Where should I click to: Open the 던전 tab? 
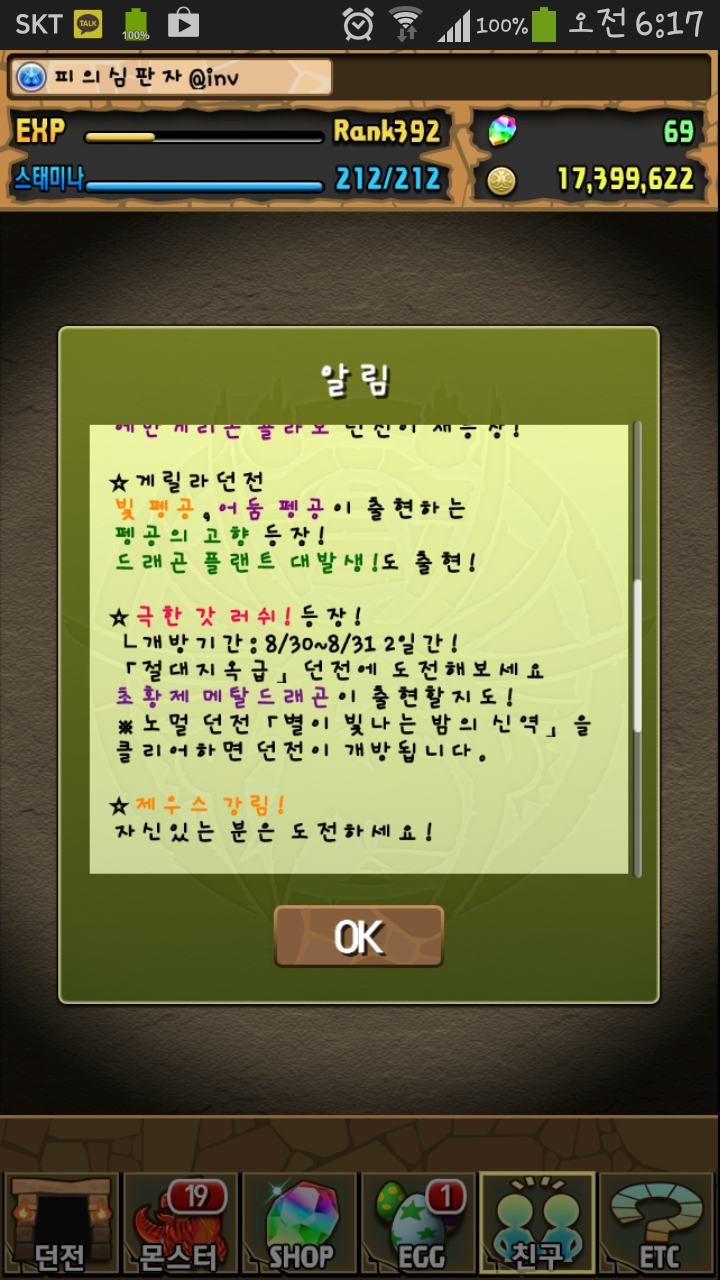(x=60, y=1225)
